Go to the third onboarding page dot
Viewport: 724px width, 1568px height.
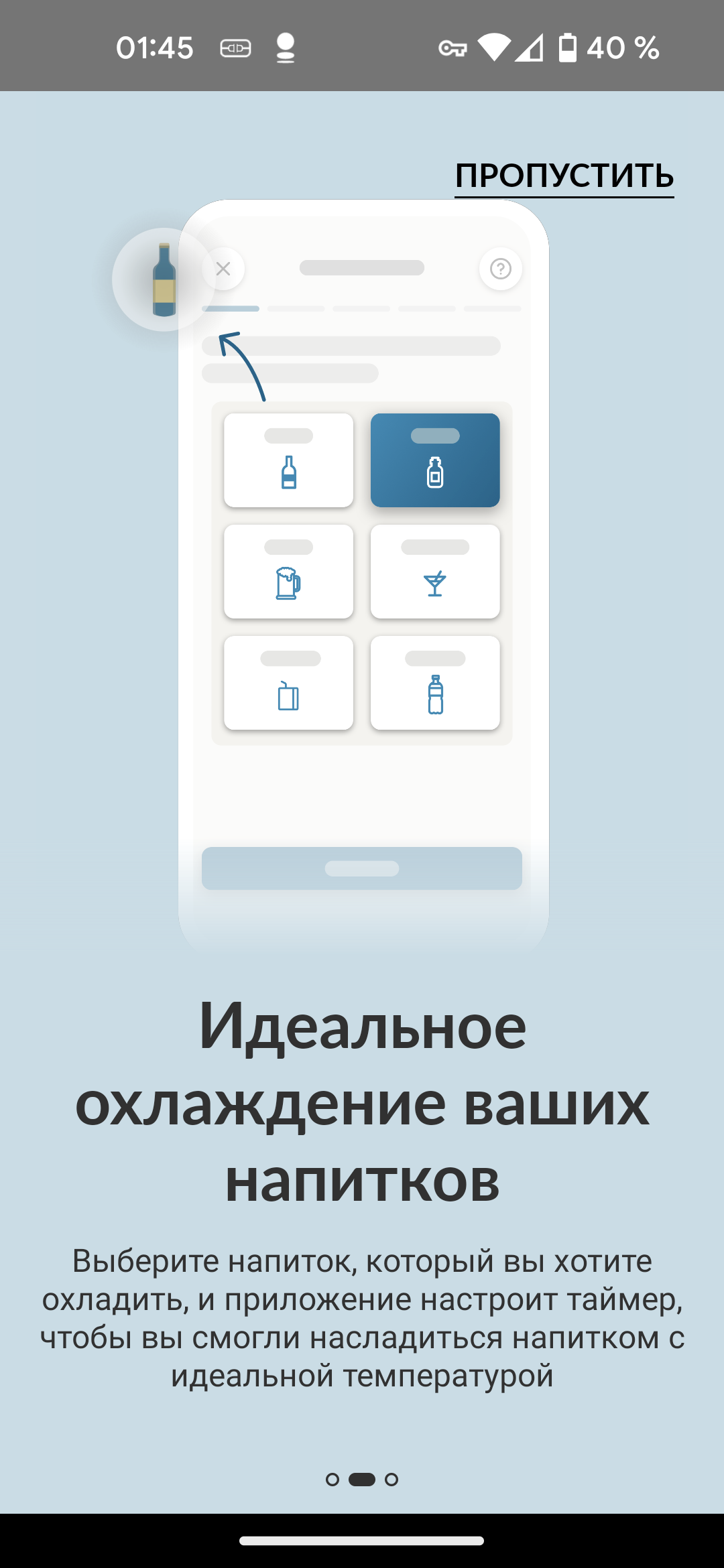(391, 1480)
